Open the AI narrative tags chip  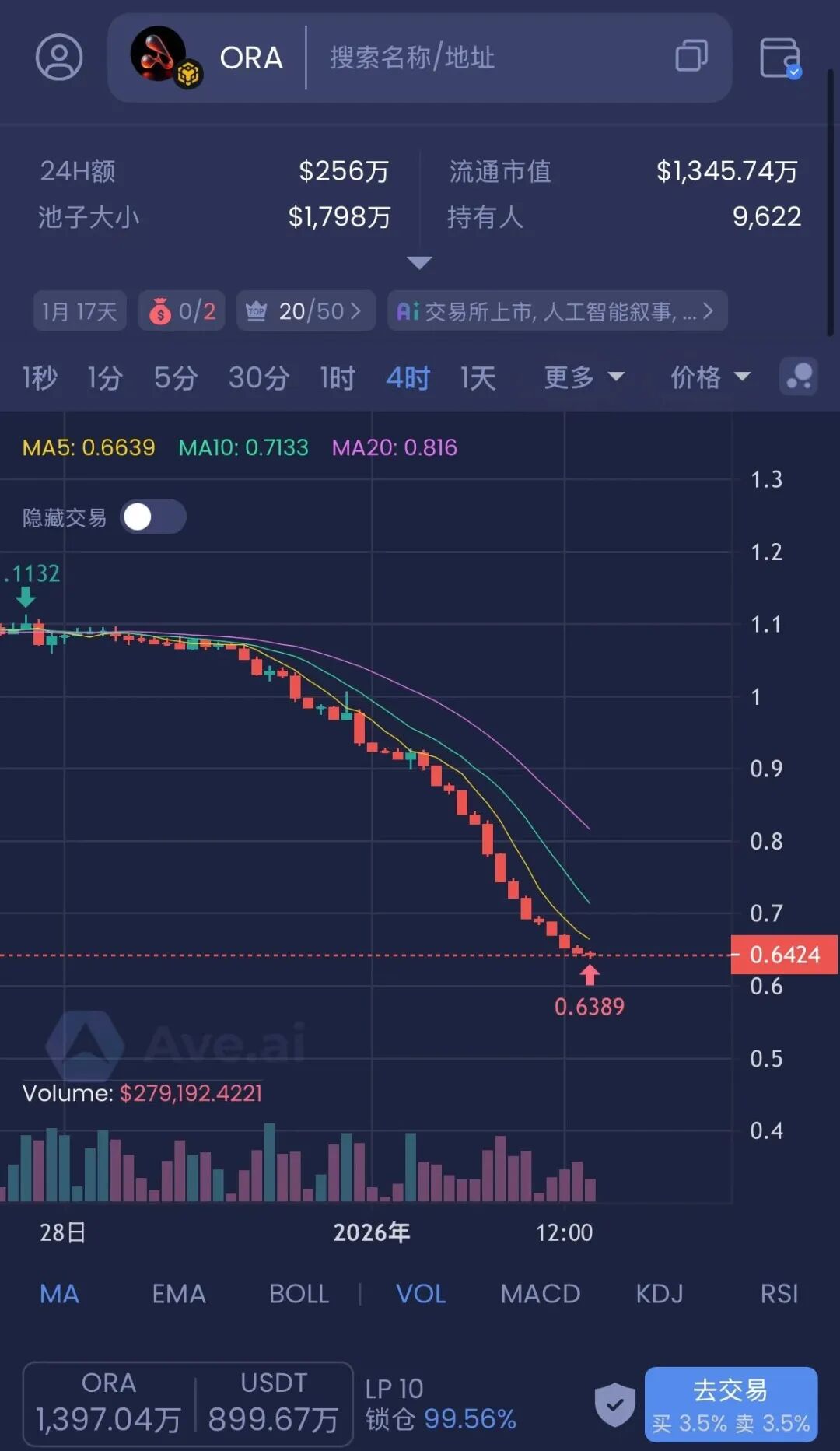(556, 311)
